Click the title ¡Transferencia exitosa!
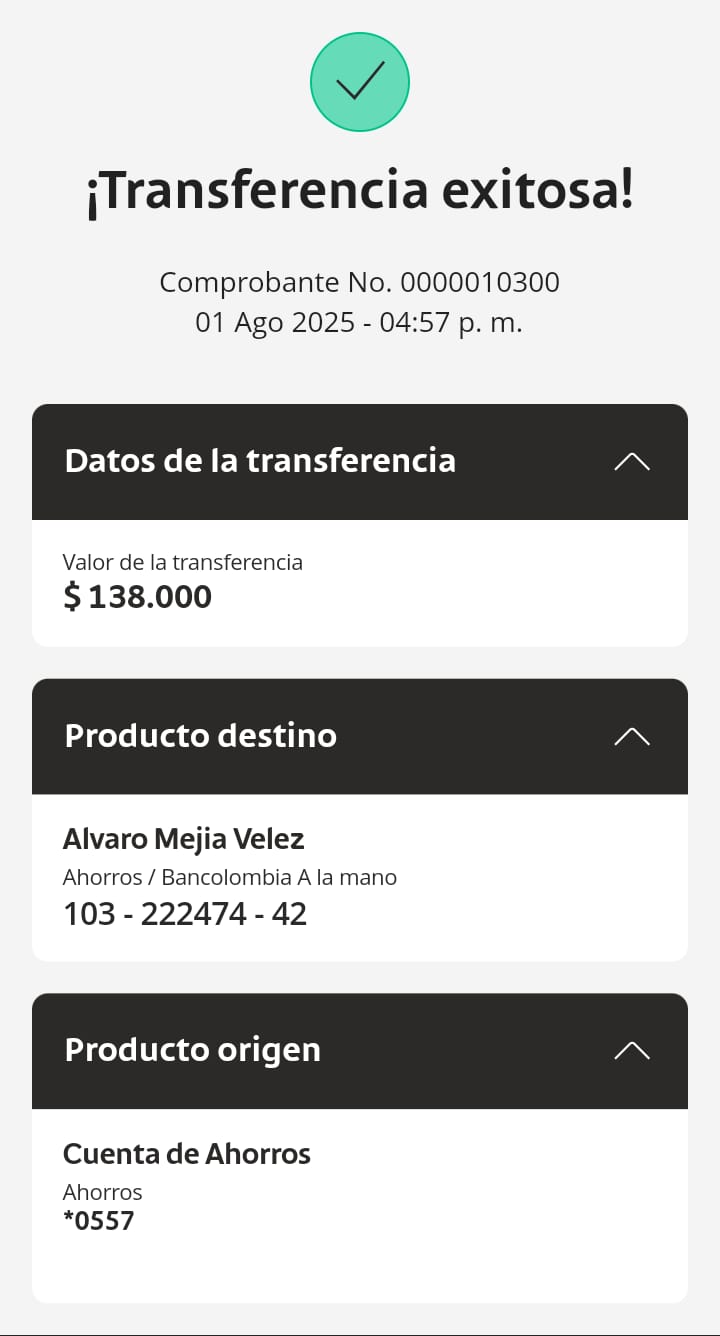The height and width of the screenshot is (1336, 720). tap(360, 188)
